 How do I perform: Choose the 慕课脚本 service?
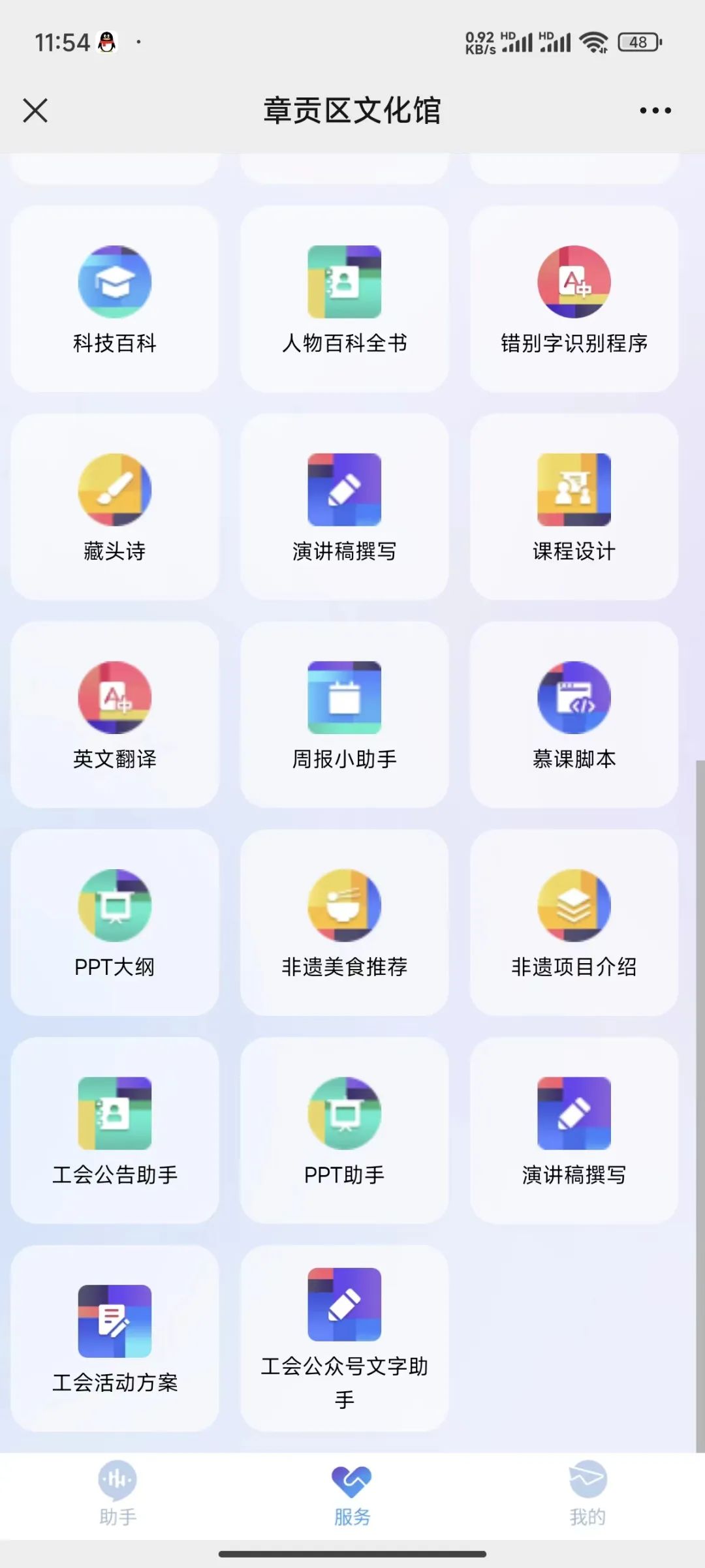pos(574,715)
